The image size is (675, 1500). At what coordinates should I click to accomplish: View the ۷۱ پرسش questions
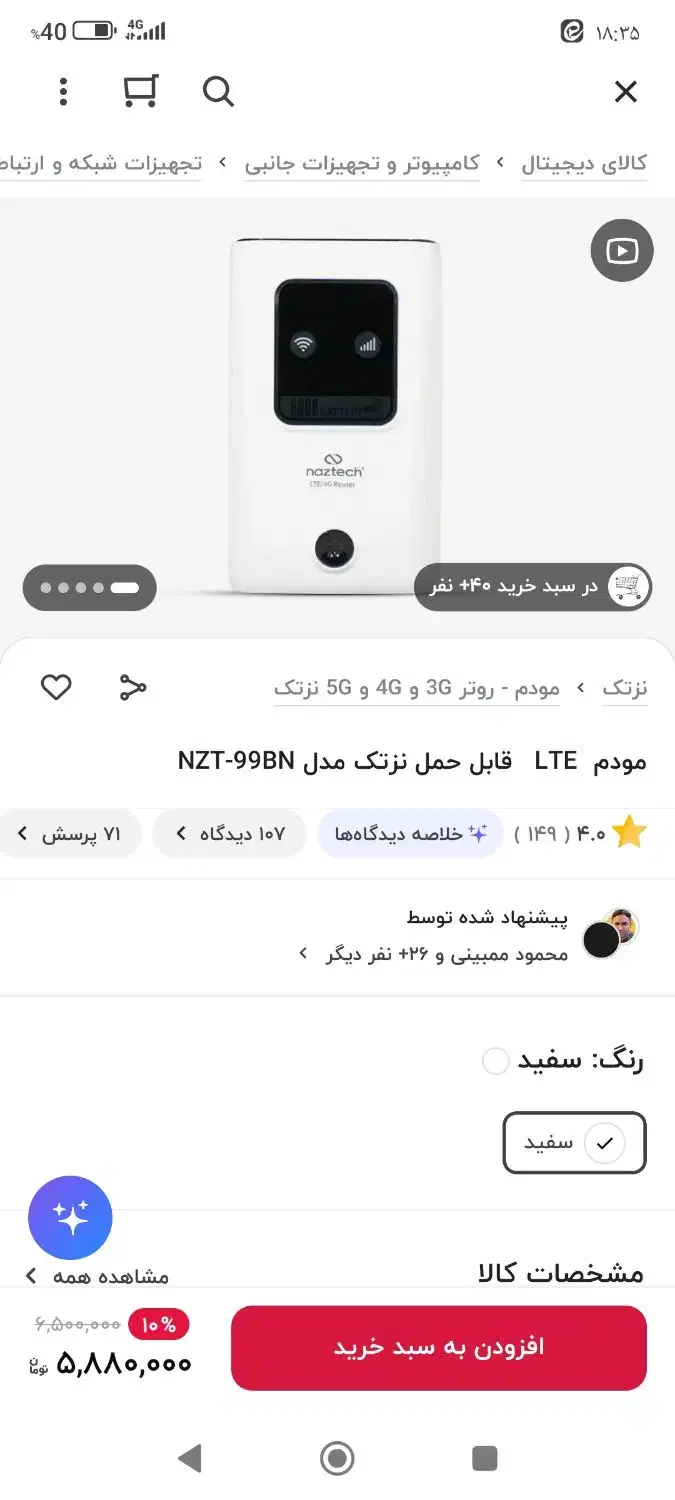point(70,834)
